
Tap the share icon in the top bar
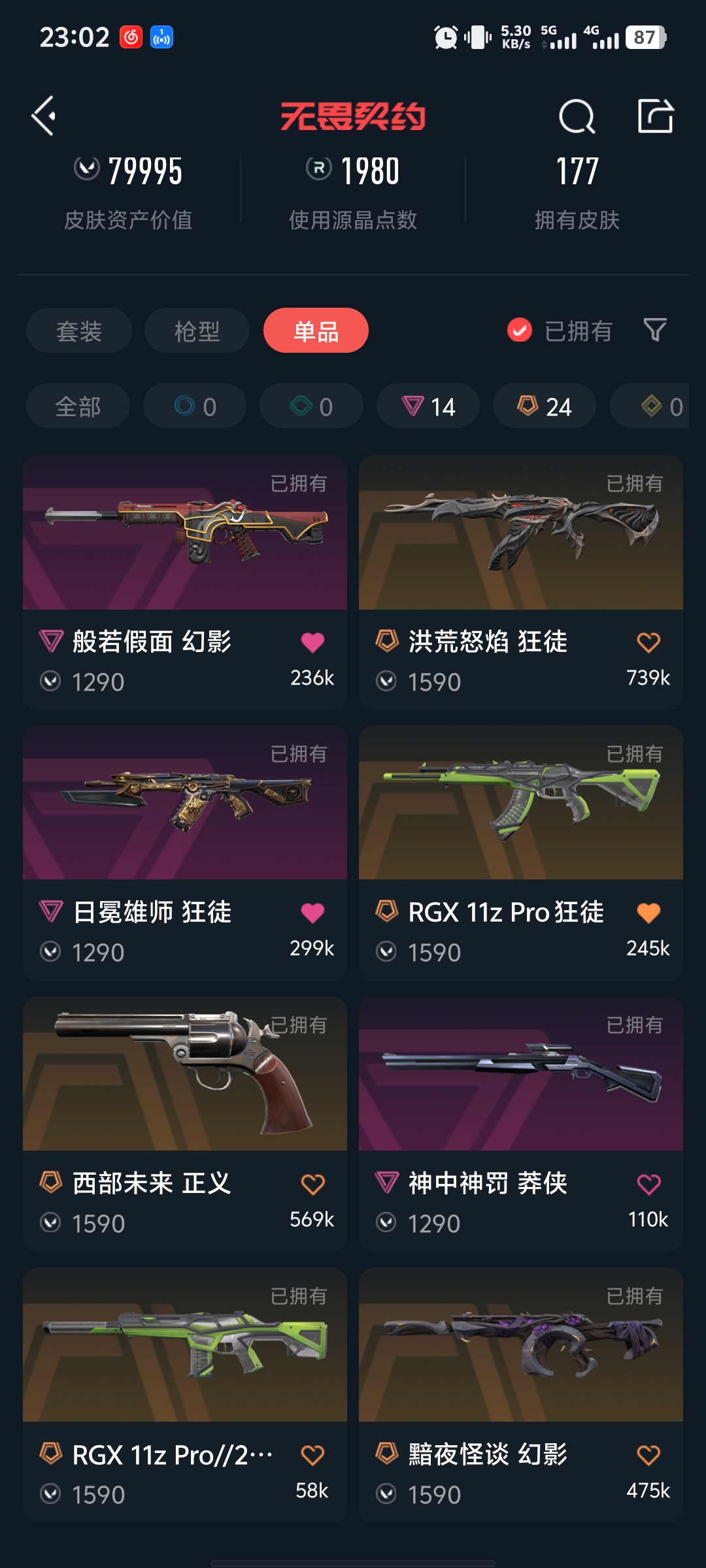[655, 116]
